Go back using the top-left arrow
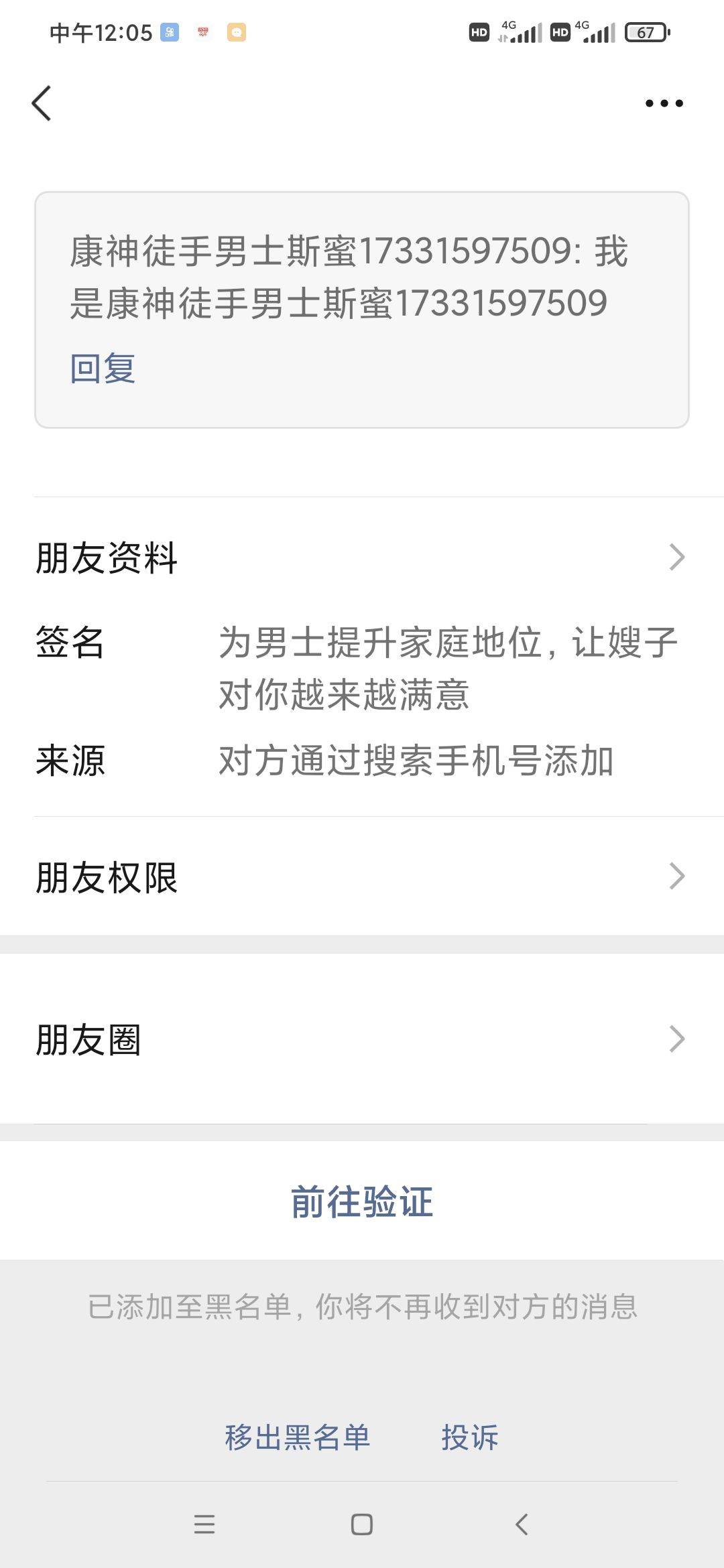 coord(42,103)
